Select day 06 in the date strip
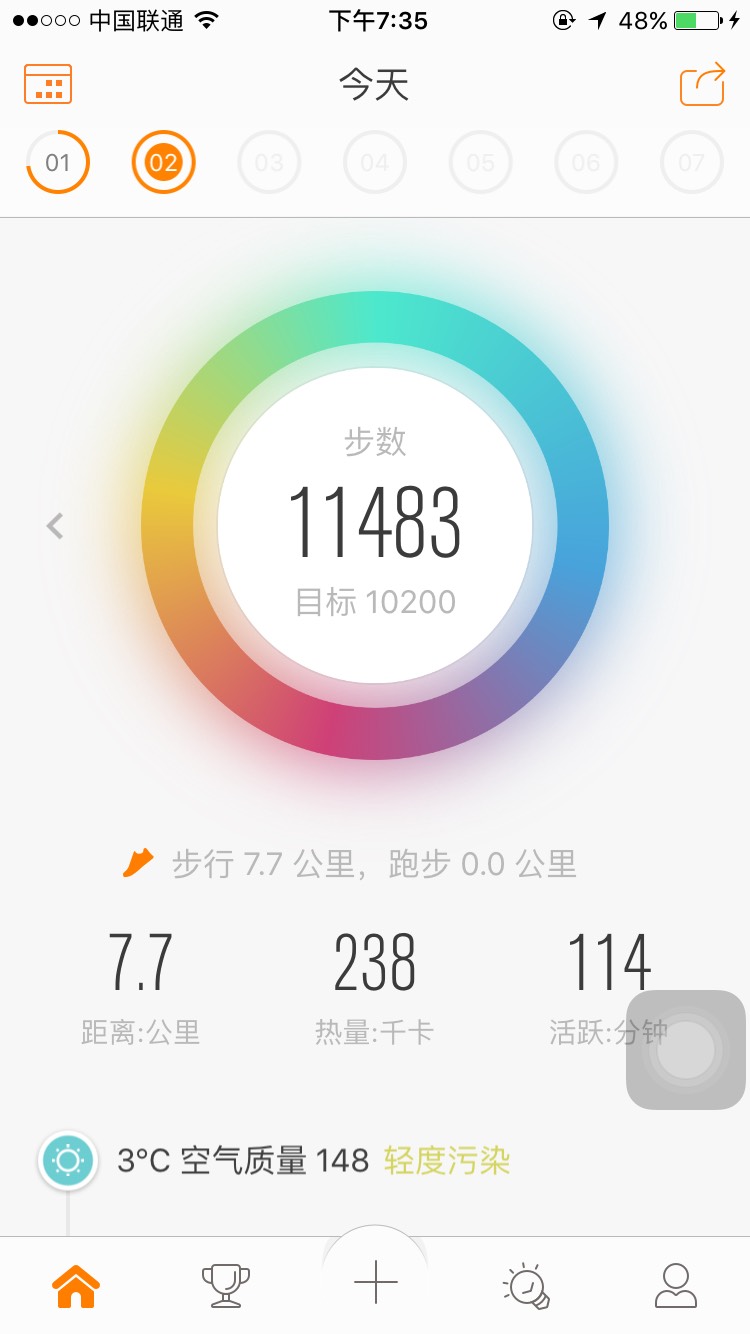Viewport: 750px width, 1334px height. tap(586, 163)
